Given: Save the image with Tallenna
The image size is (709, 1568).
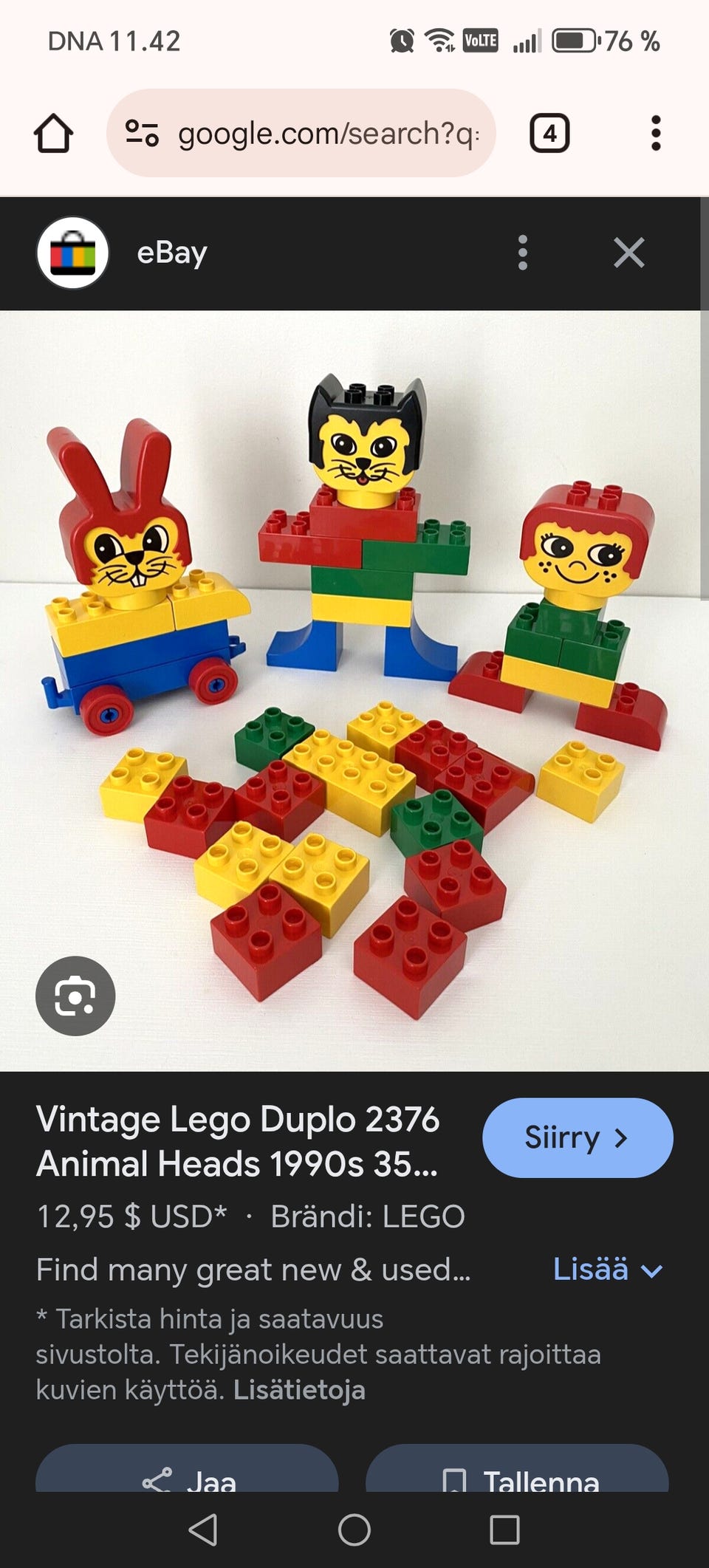Looking at the screenshot, I should (x=517, y=1477).
